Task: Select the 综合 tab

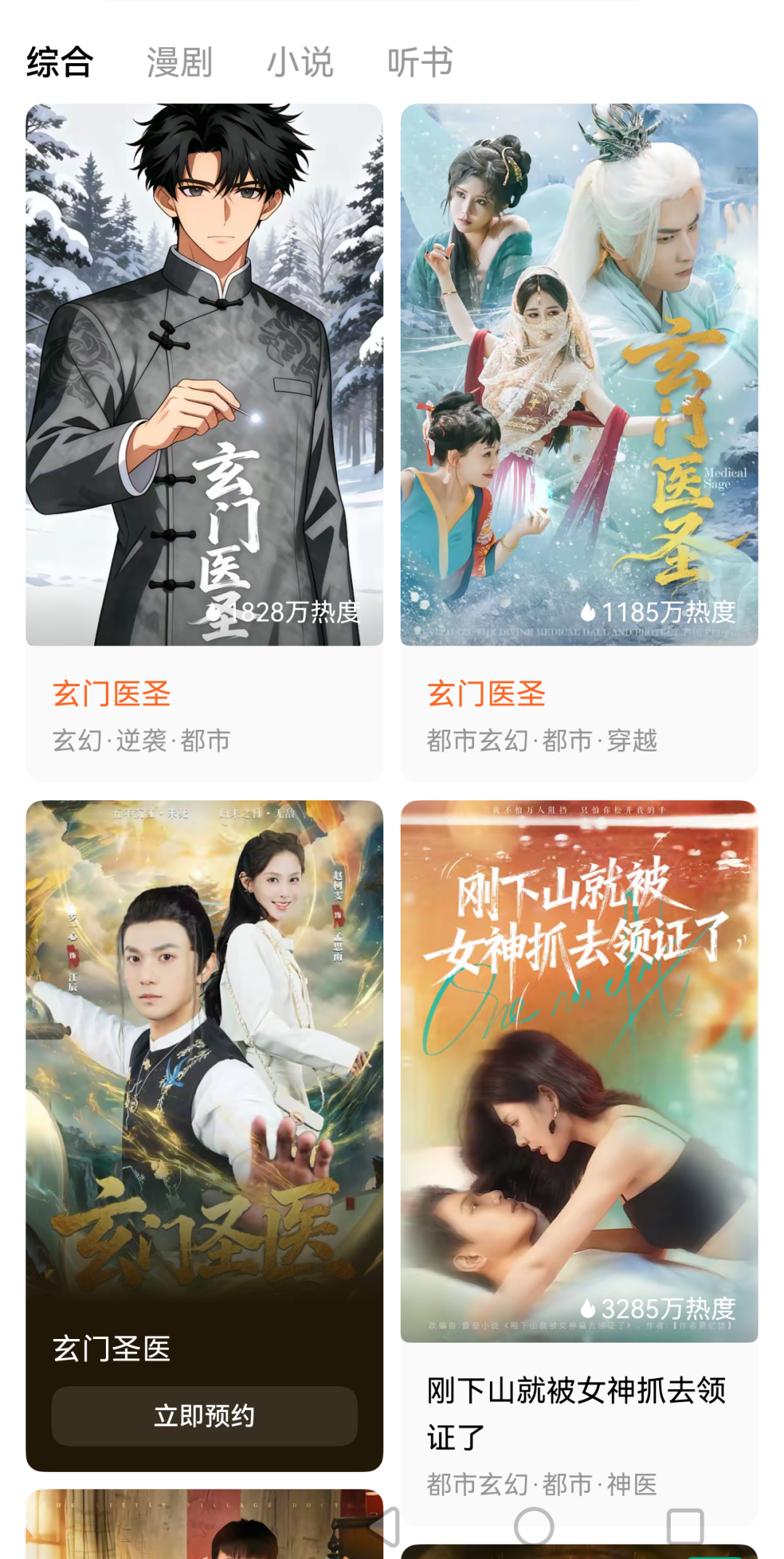Action: point(58,62)
